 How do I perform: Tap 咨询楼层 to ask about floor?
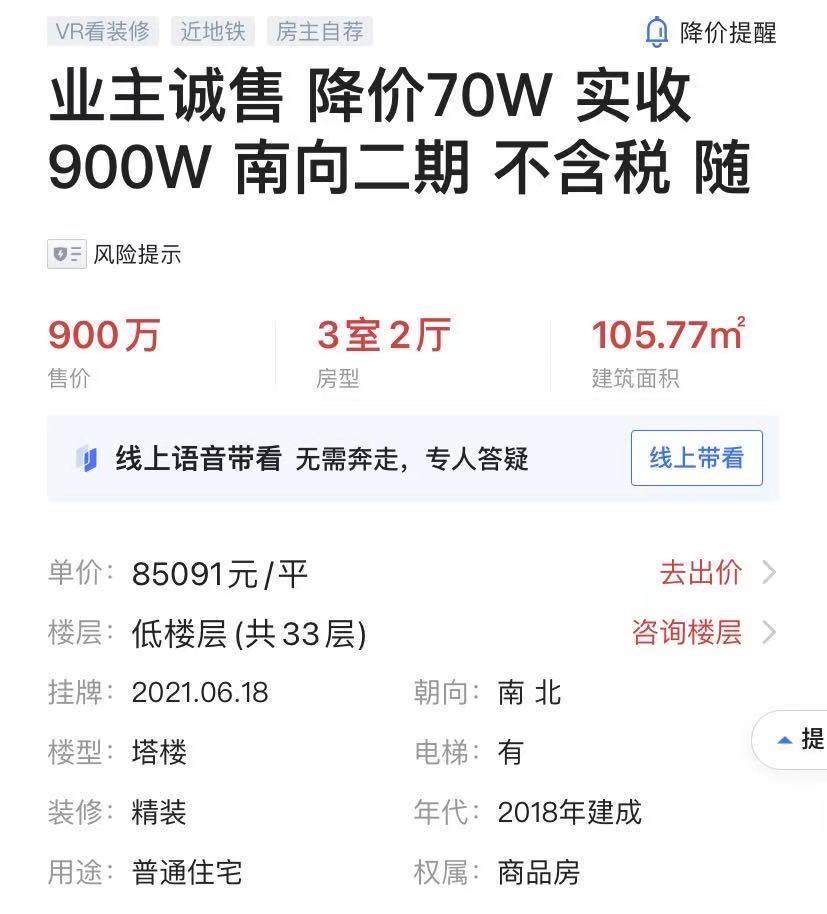702,632
